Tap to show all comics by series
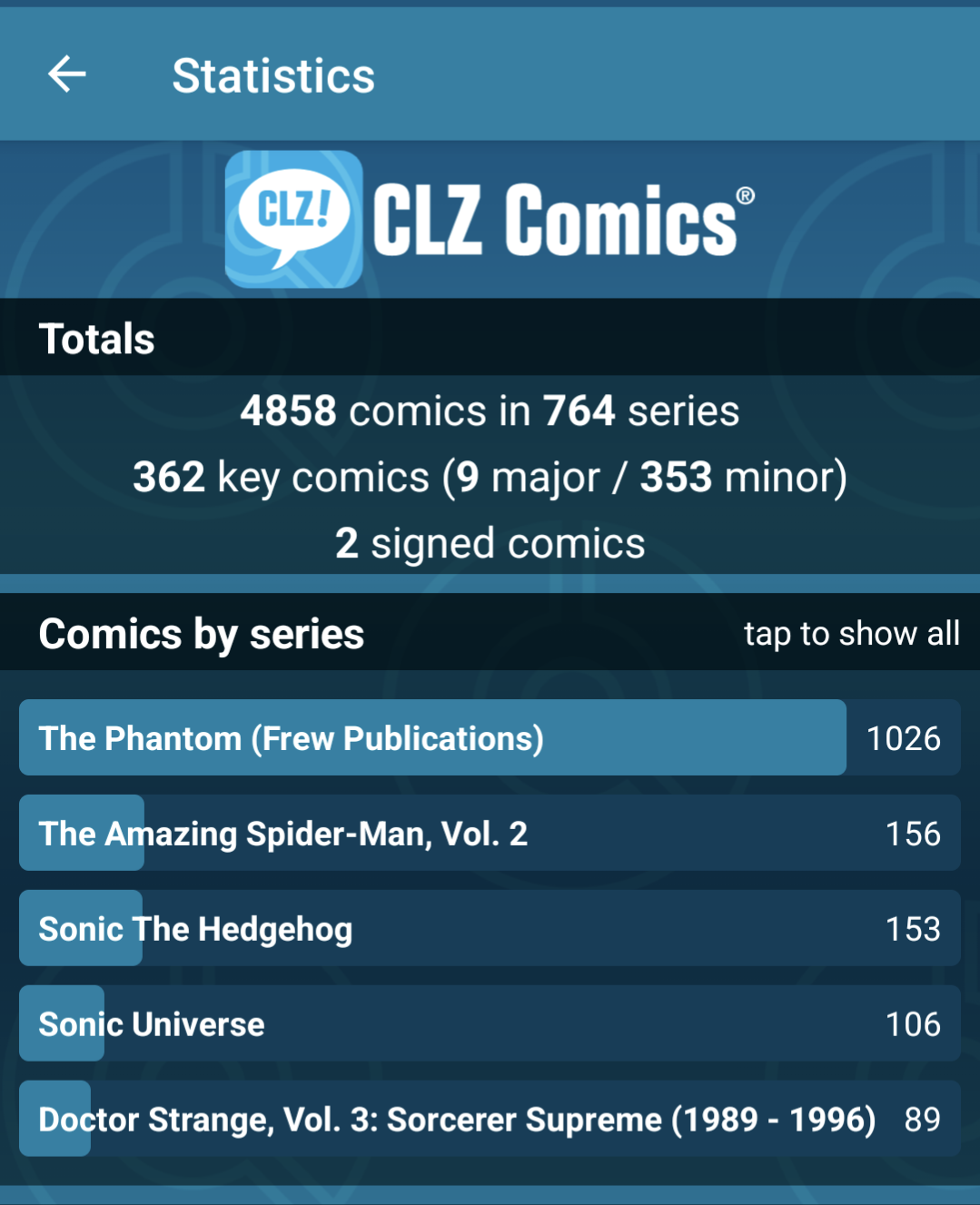Image resolution: width=980 pixels, height=1205 pixels. tap(851, 634)
